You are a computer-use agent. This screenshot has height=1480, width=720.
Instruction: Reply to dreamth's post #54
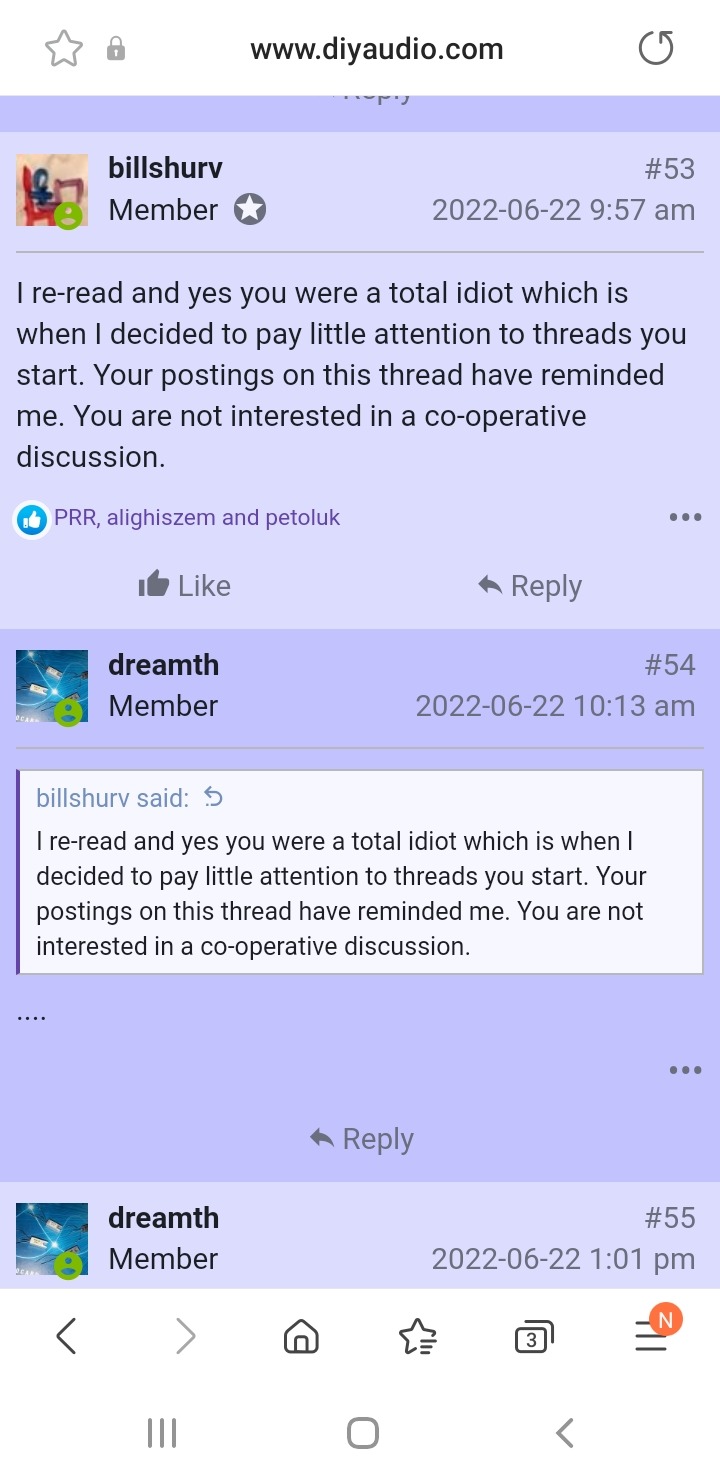[361, 1139]
